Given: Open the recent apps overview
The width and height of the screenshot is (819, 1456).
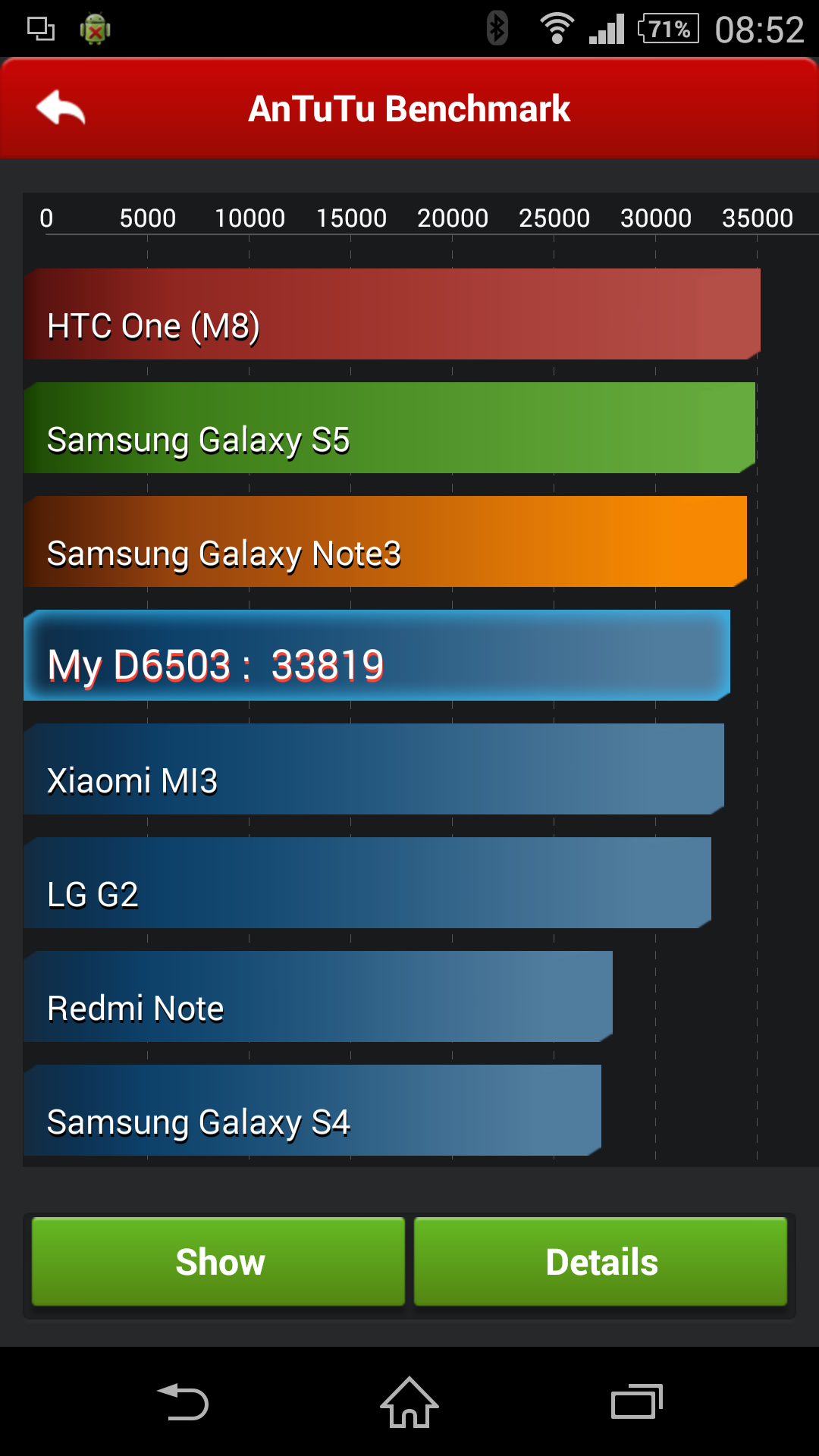Looking at the screenshot, I should pos(636,1403).
